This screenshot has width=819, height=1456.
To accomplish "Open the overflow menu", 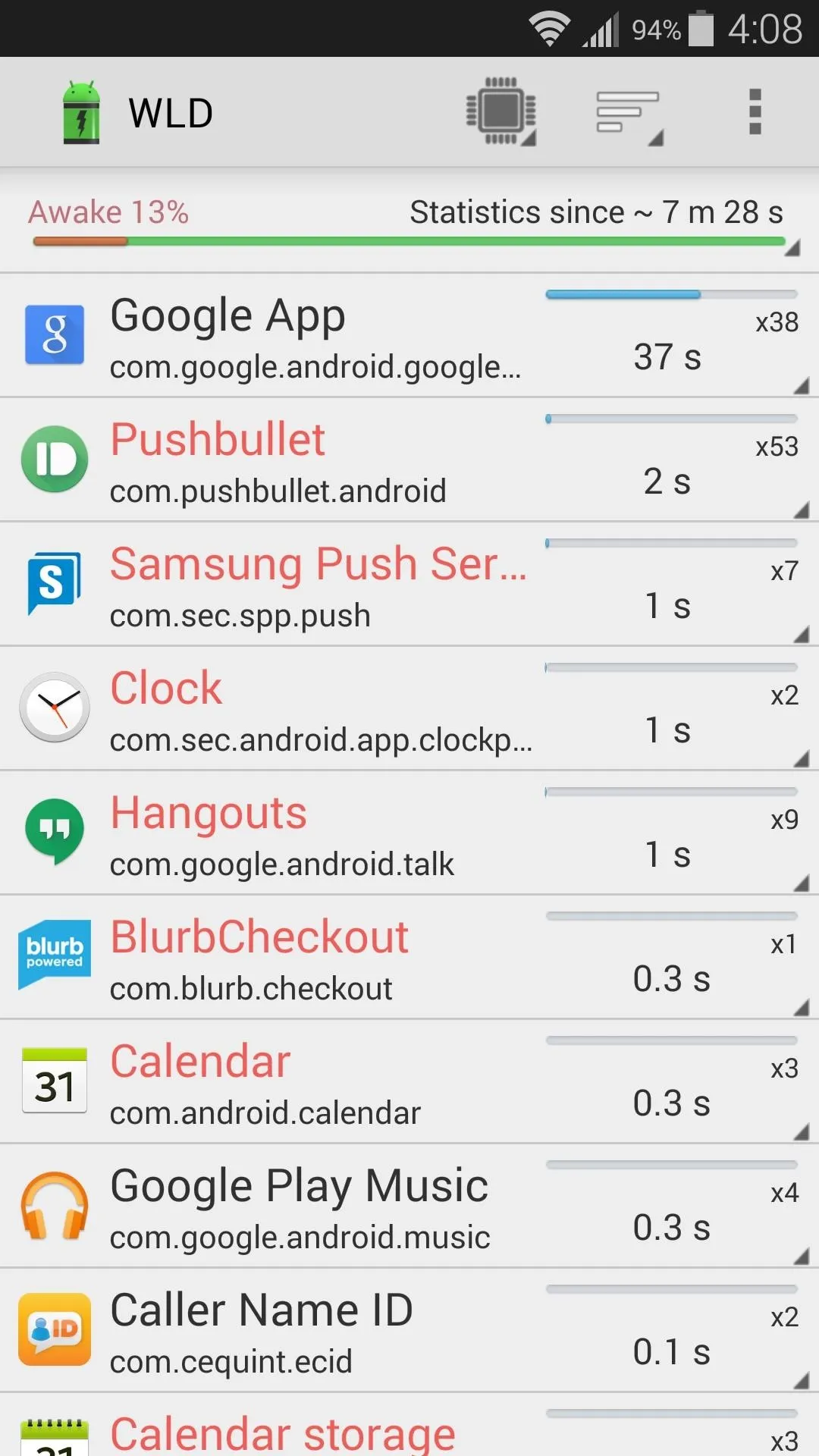I will point(755,112).
